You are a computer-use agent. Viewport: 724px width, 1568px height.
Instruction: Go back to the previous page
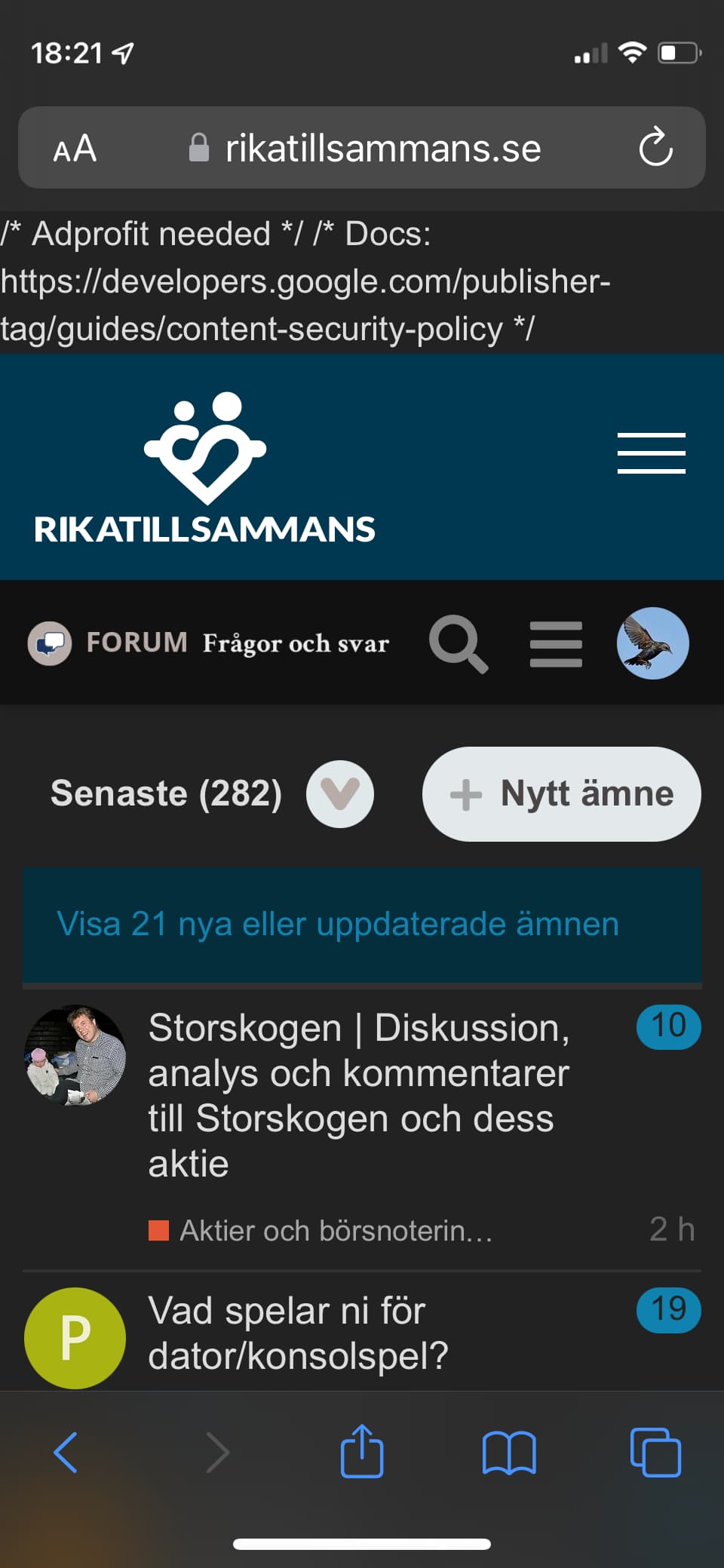[x=66, y=1452]
